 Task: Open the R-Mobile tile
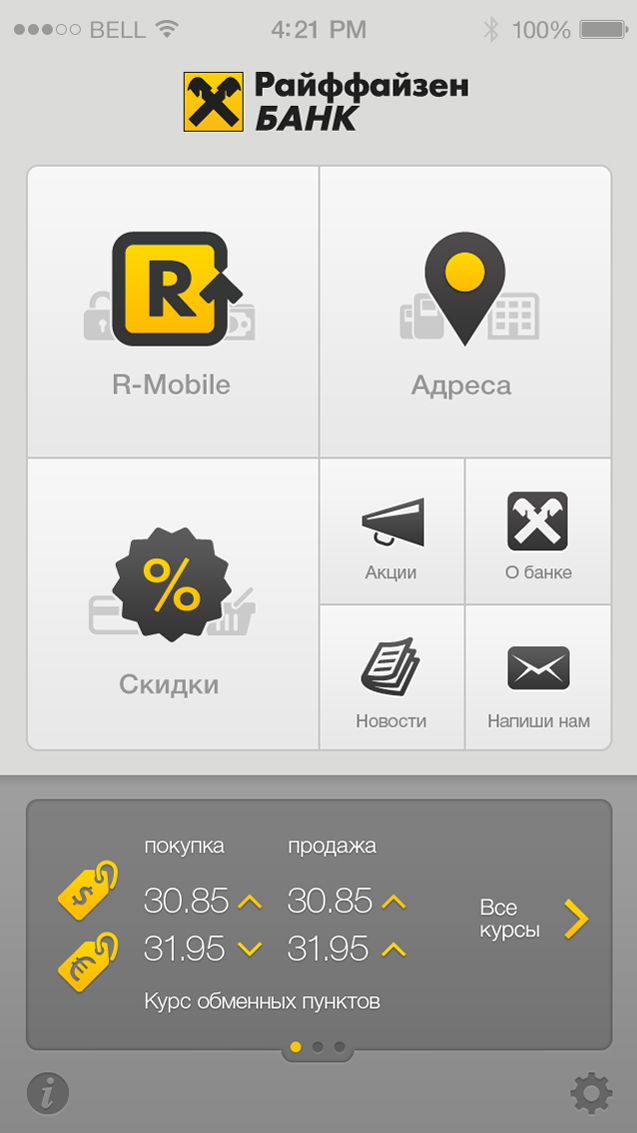[173, 311]
